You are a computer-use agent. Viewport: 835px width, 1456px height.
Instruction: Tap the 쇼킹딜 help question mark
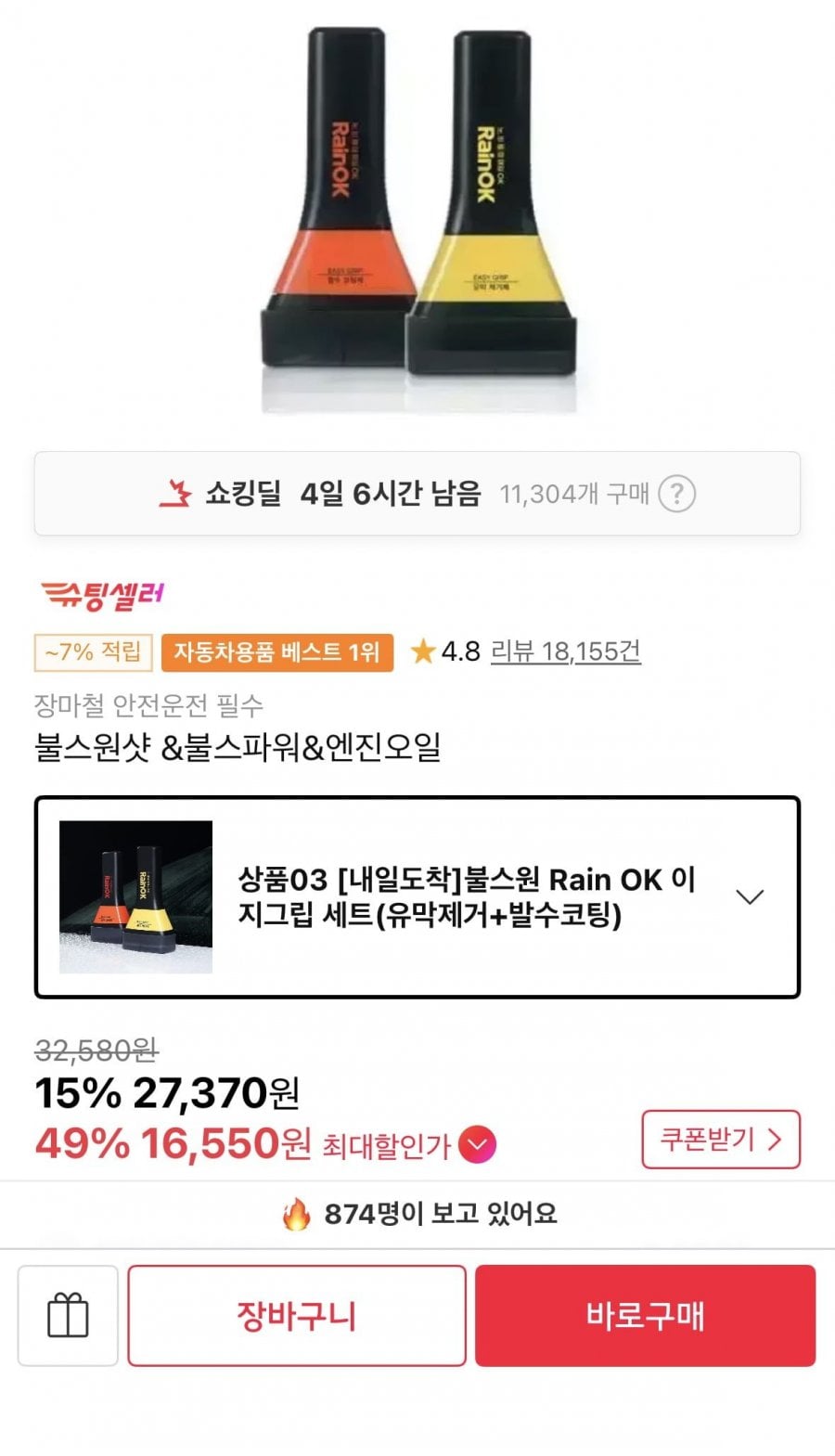(x=676, y=494)
